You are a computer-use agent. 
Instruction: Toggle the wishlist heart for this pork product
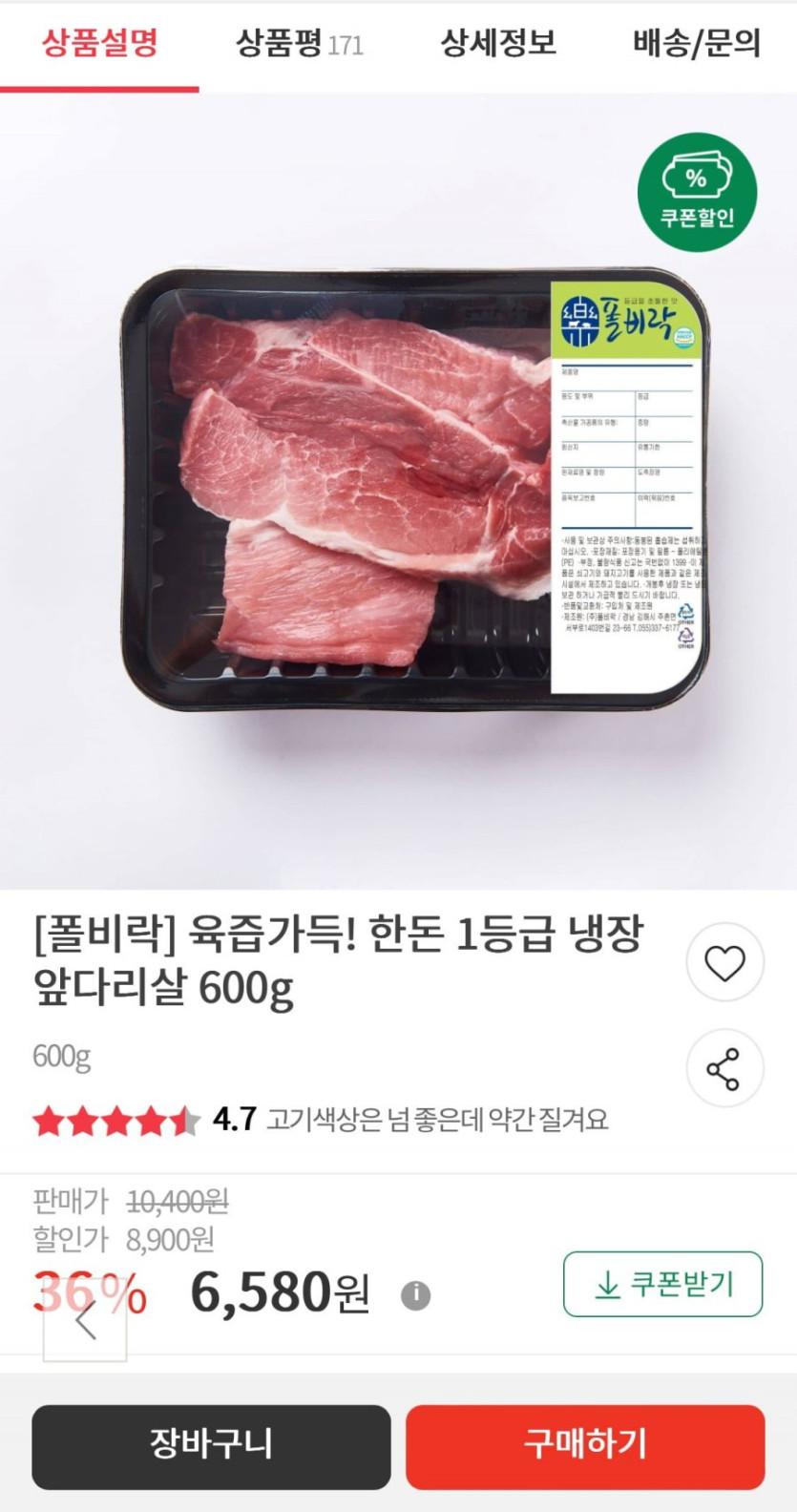click(x=724, y=963)
